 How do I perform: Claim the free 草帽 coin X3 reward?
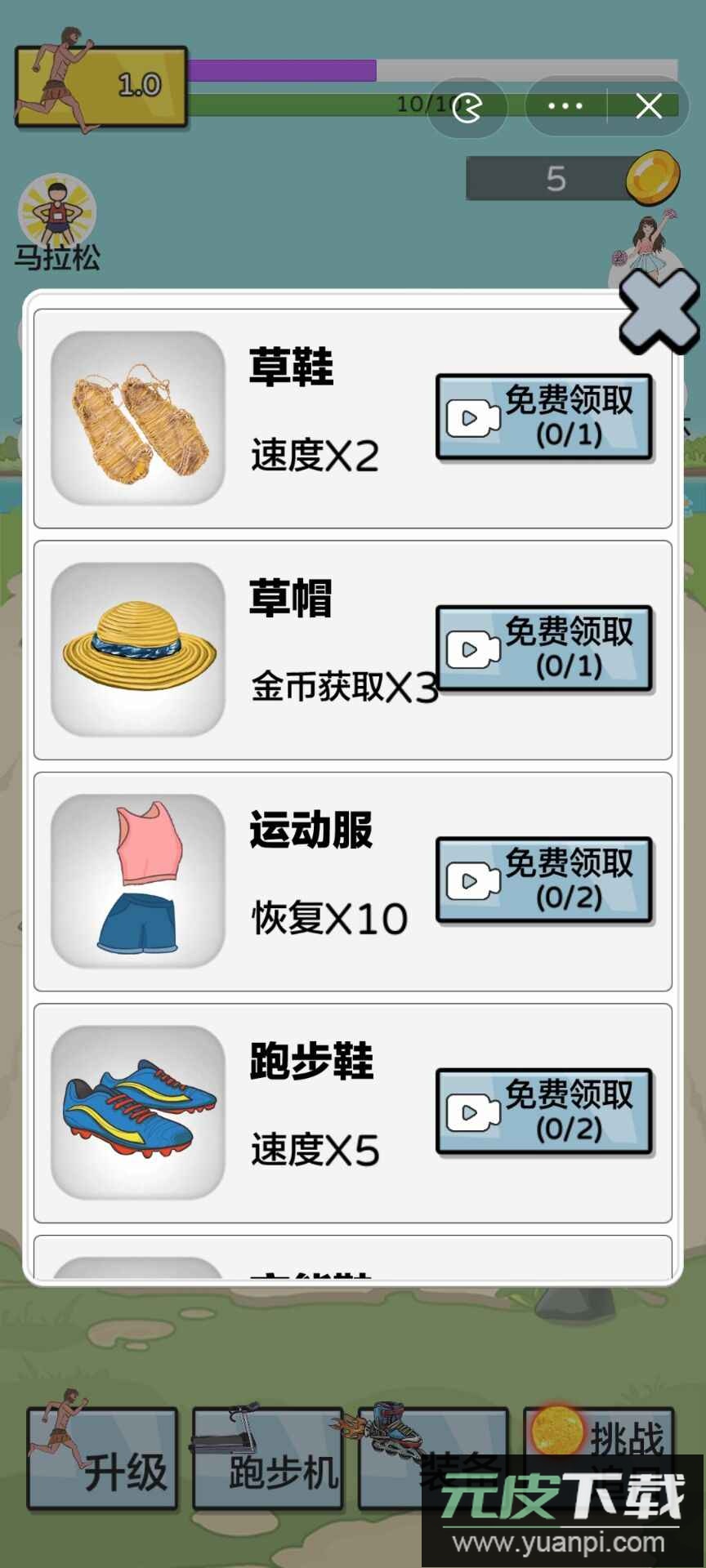543,649
